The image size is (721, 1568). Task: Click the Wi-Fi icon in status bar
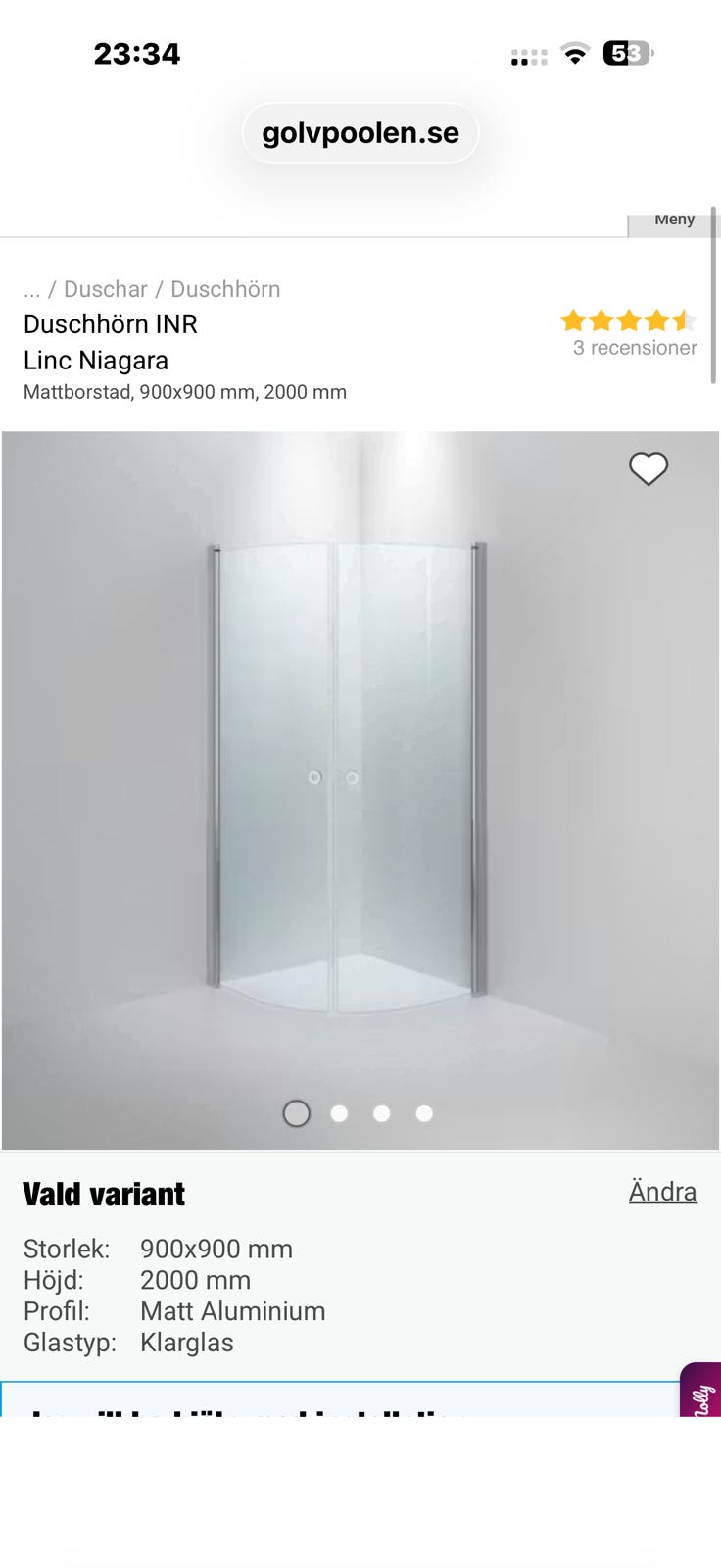click(576, 56)
